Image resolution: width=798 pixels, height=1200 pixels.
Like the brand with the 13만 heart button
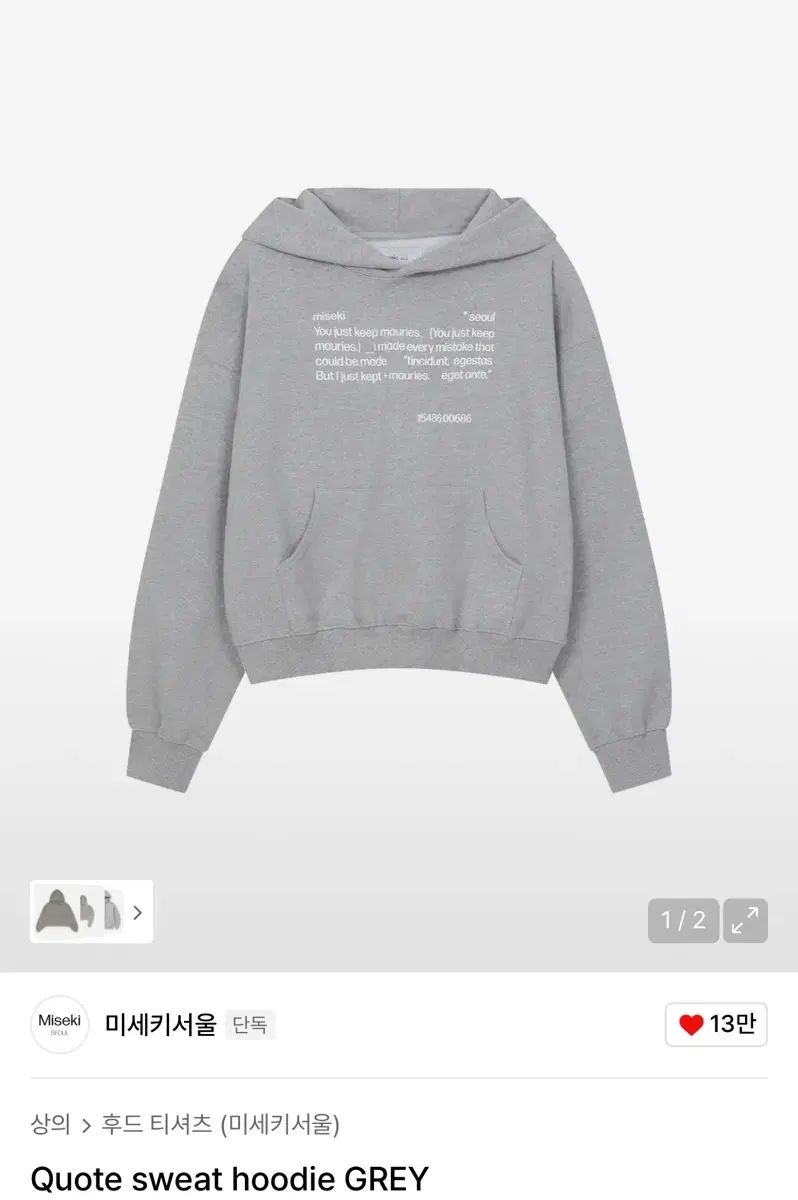(x=716, y=1024)
